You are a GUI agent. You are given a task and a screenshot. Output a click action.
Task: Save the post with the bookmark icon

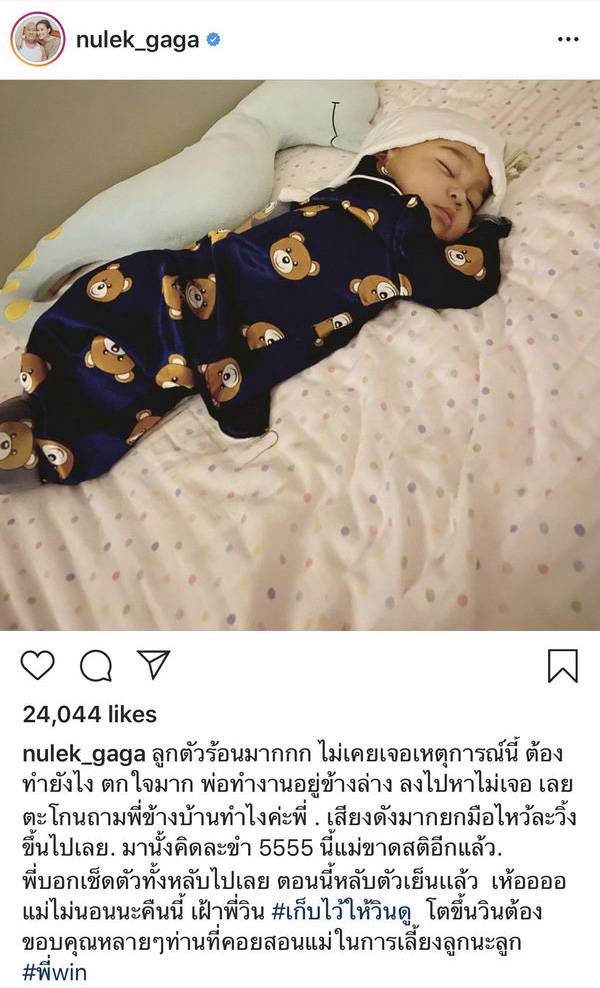(563, 665)
